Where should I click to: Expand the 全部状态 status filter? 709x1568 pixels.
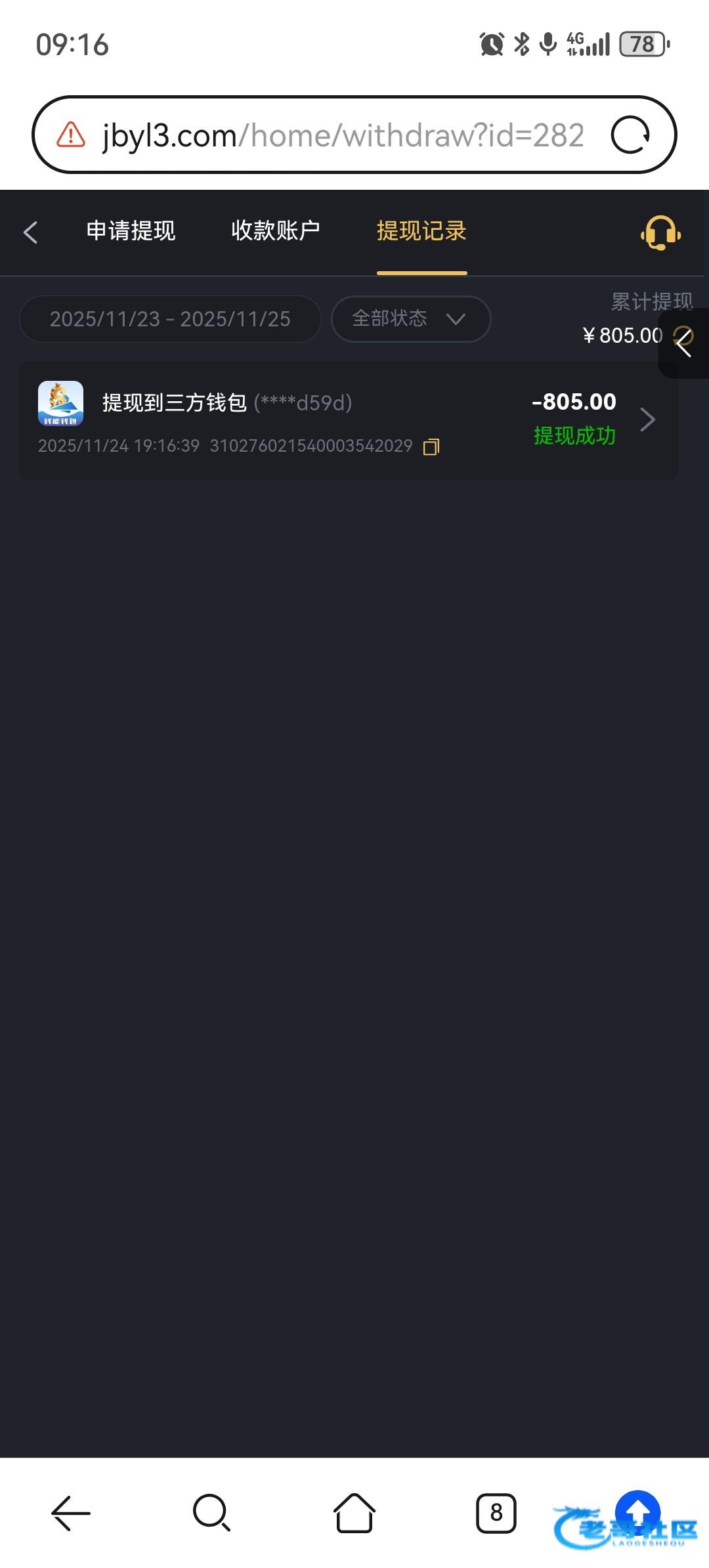(x=410, y=319)
